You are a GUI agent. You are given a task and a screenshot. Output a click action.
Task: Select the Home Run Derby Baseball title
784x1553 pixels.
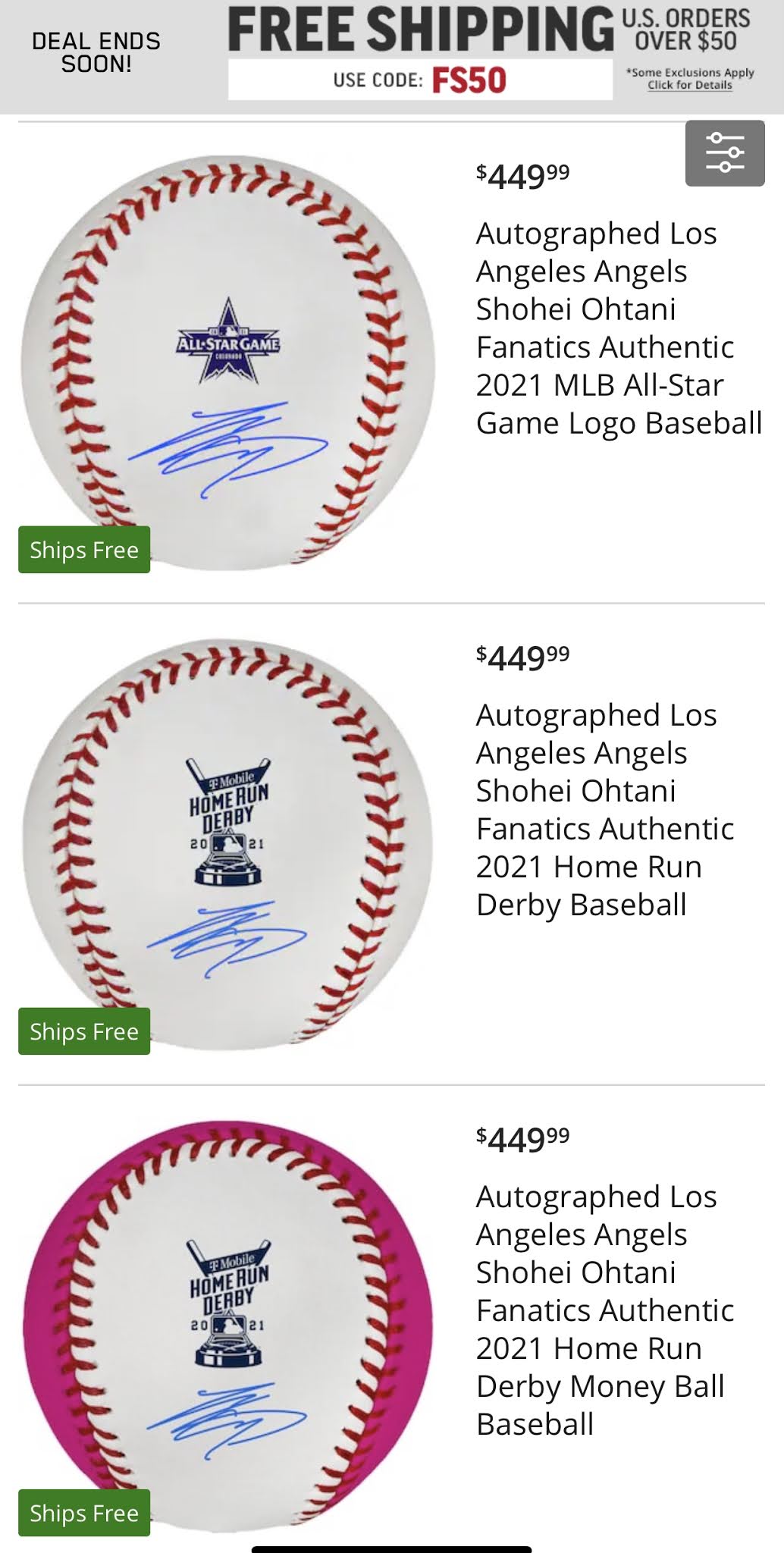tap(604, 809)
